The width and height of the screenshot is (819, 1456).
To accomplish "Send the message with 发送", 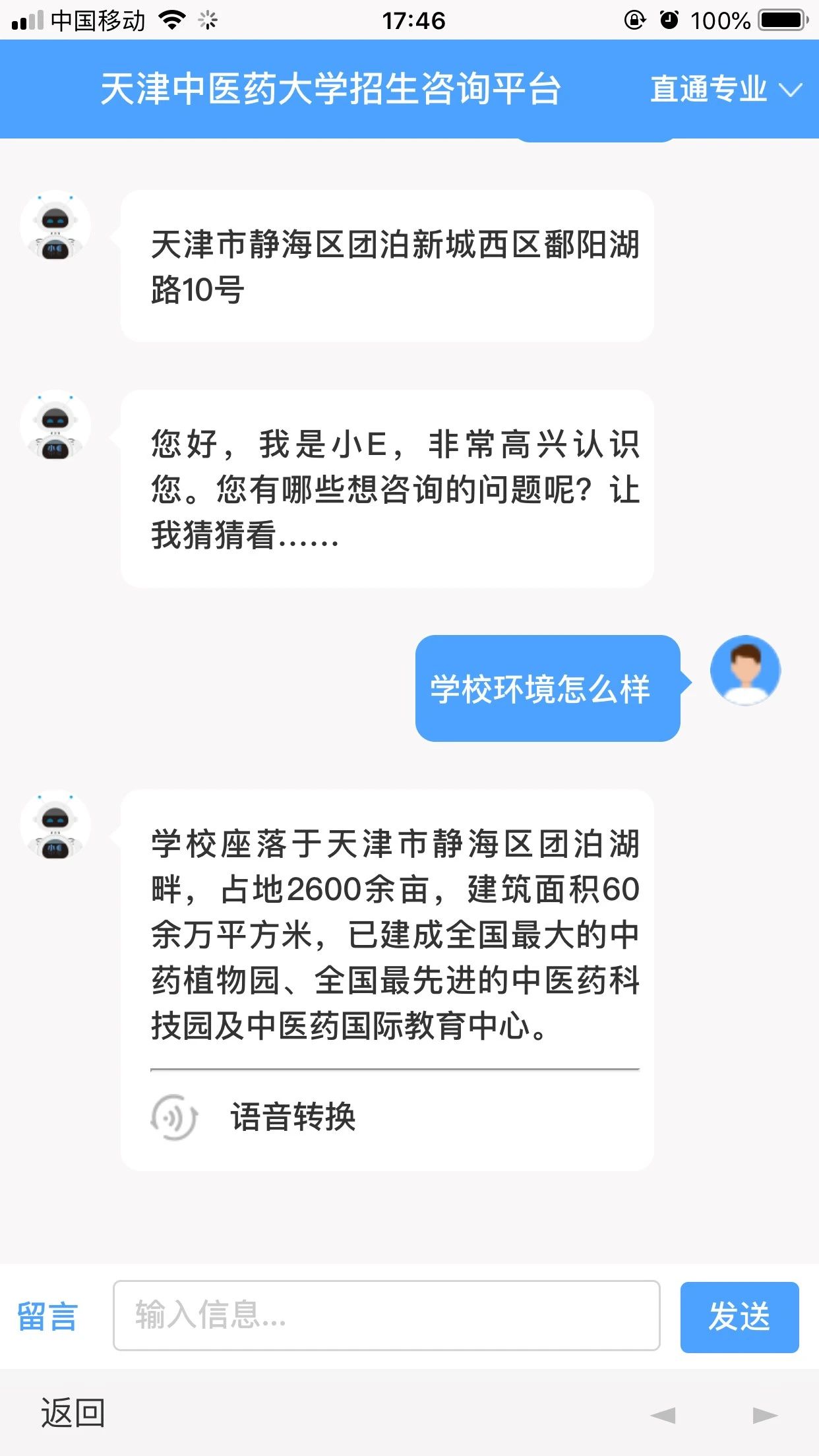I will tap(739, 1316).
